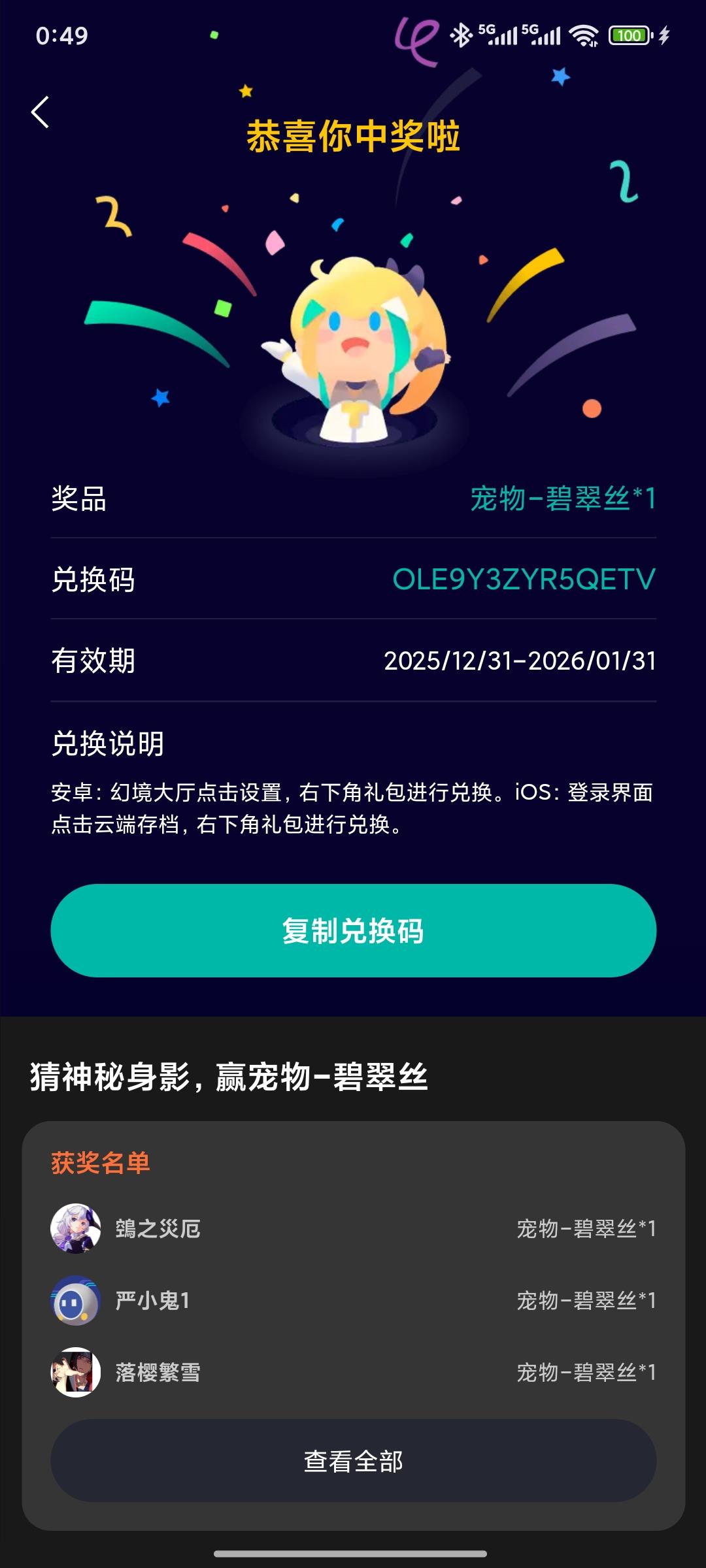Go back using the top-left arrow

pyautogui.click(x=41, y=112)
